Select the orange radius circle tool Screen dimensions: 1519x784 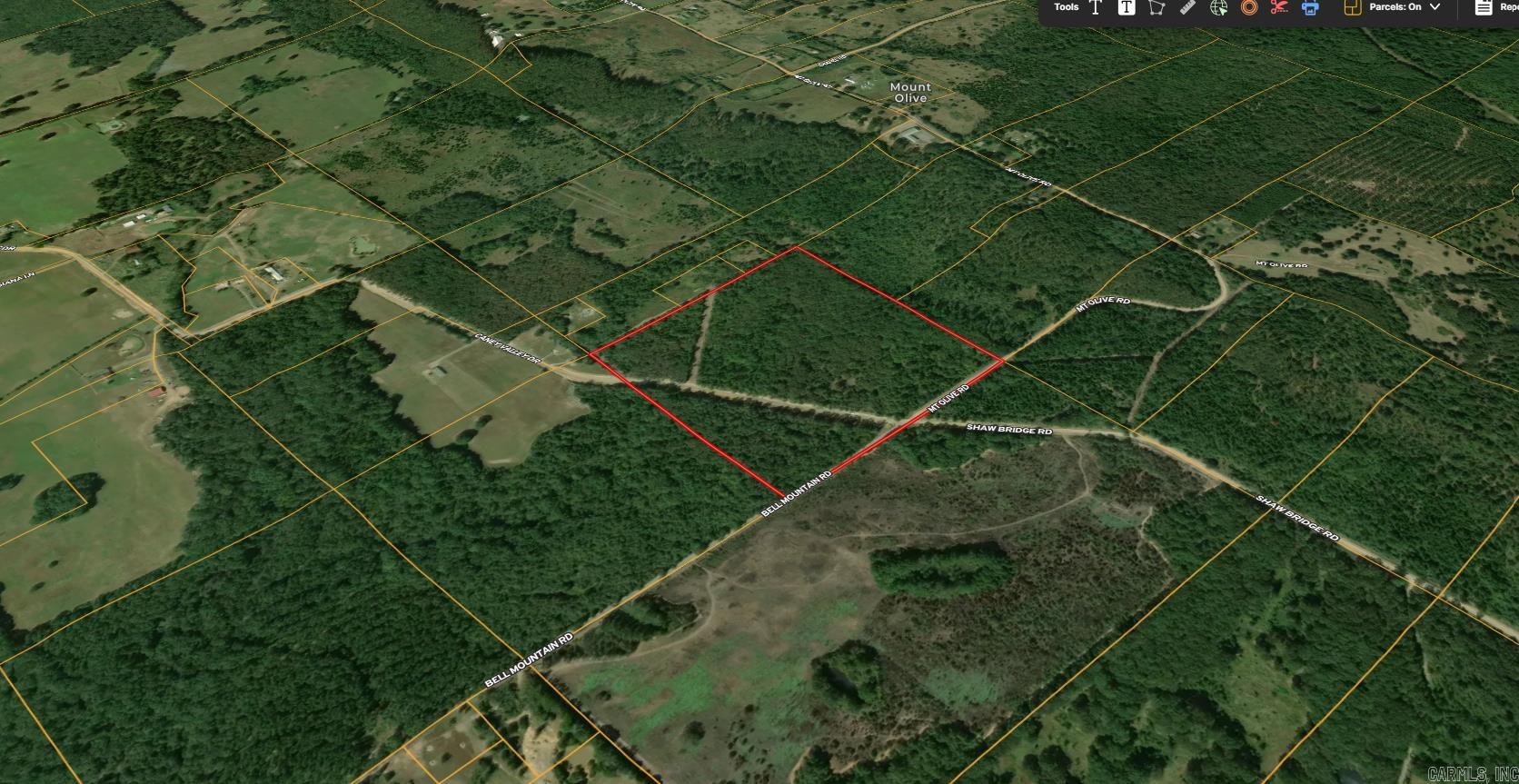pyautogui.click(x=1249, y=7)
